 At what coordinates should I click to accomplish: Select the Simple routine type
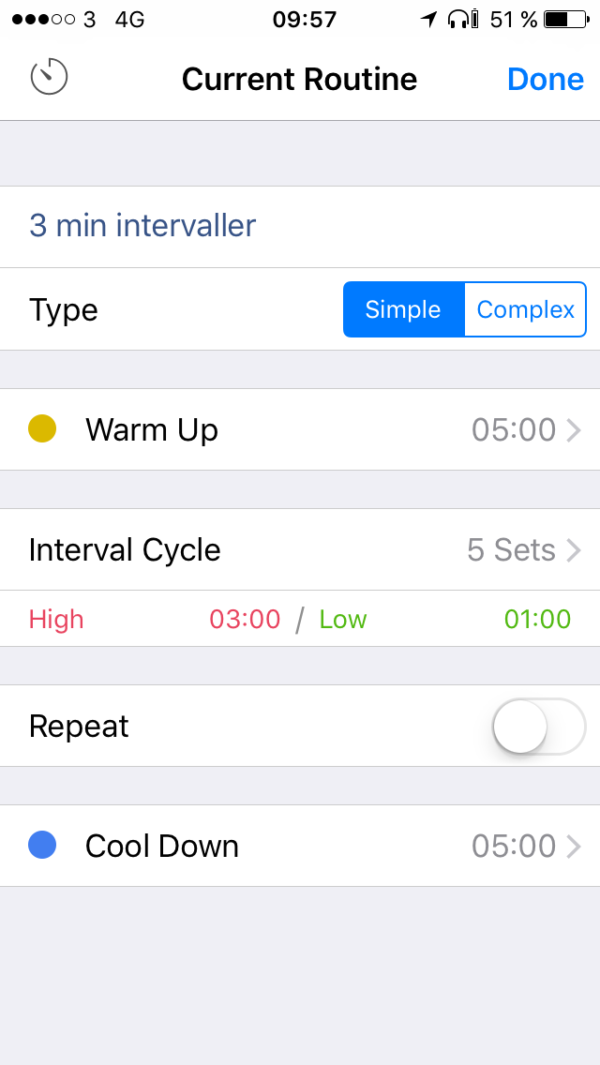click(403, 310)
